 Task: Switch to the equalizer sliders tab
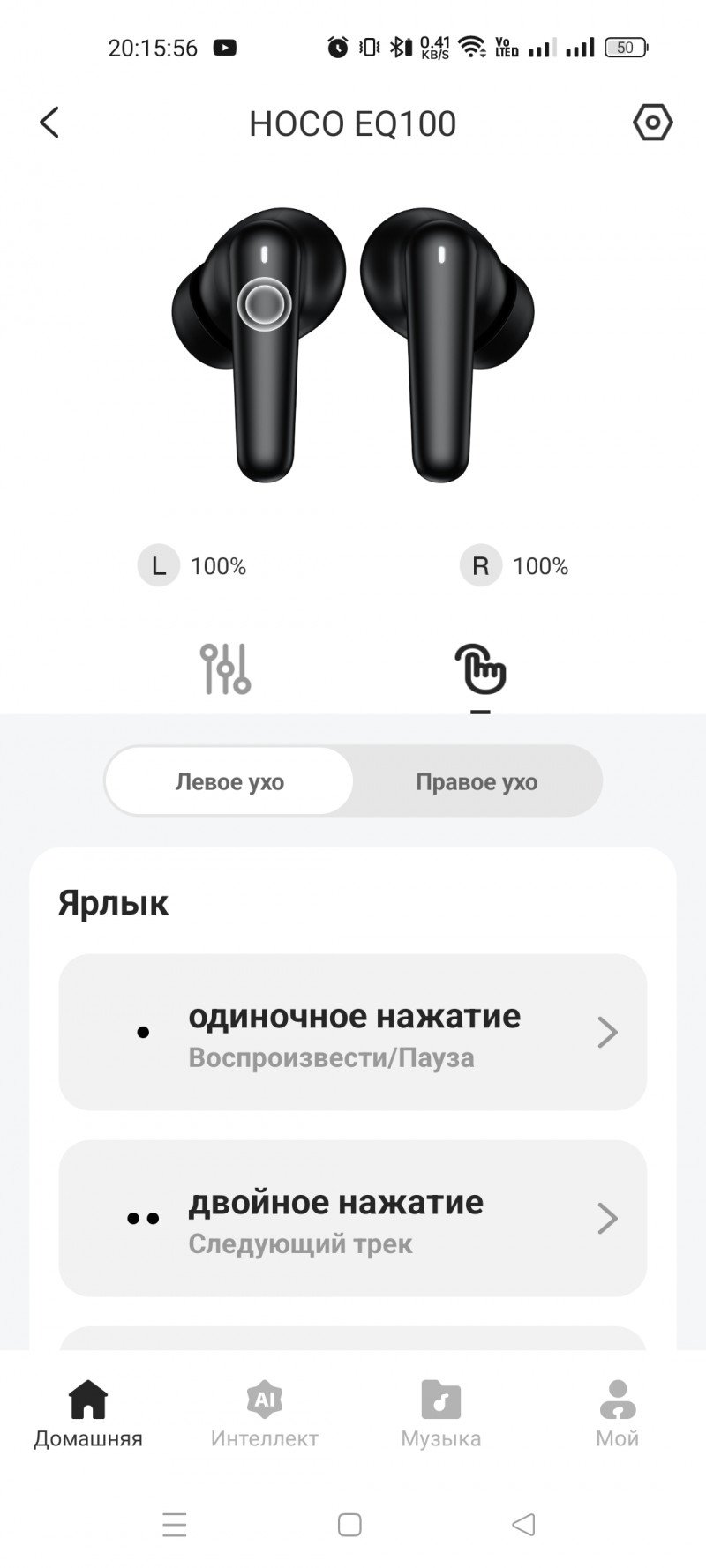click(226, 669)
